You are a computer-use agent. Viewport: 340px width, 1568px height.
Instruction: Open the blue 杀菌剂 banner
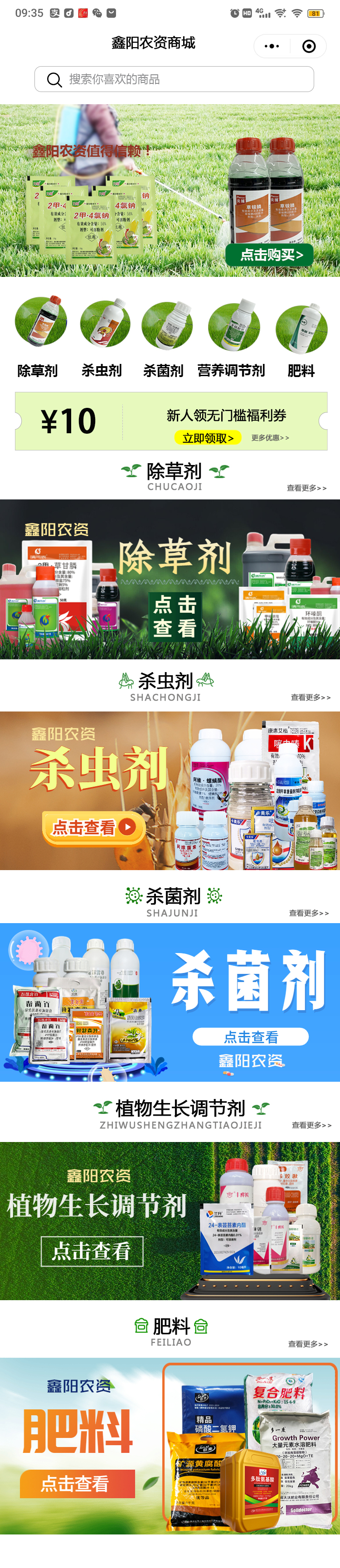(x=170, y=1002)
